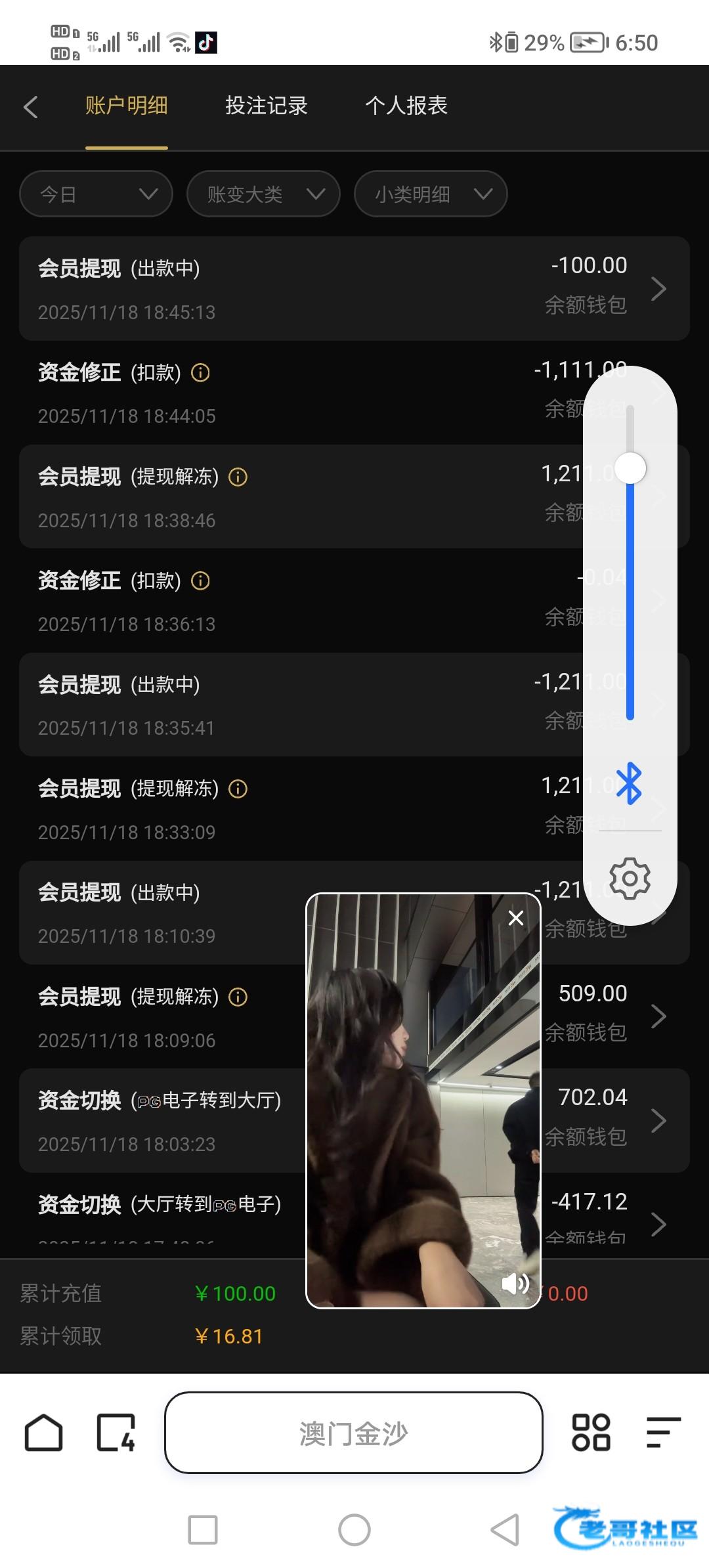
Task: Mute the floating video sound
Action: coord(515,1283)
